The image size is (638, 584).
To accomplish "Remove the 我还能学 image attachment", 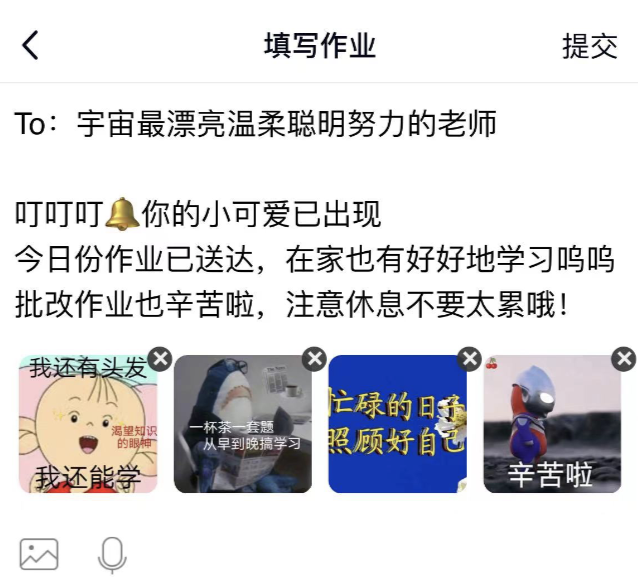I will click(x=159, y=358).
